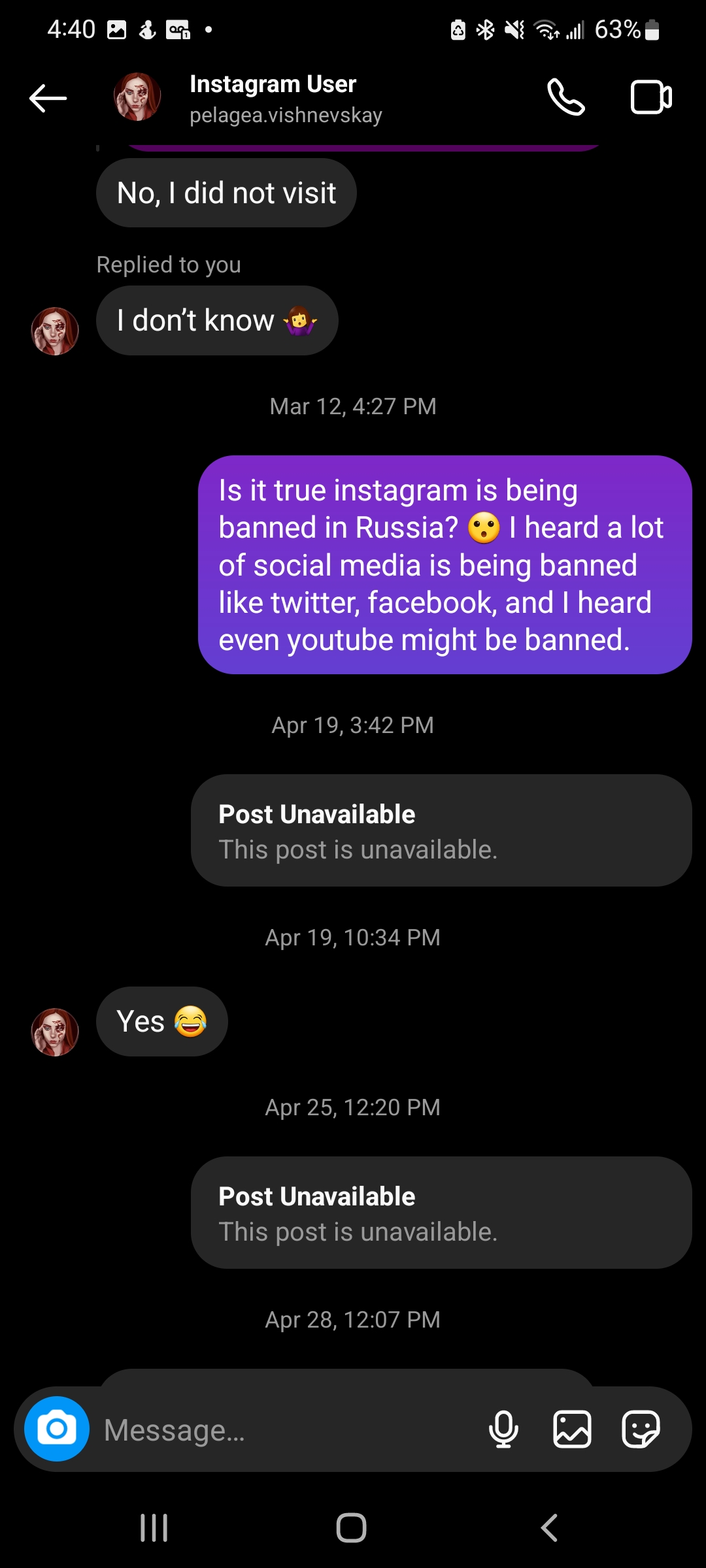Open the photo gallery picker
This screenshot has height=1568, width=706.
pos(572,1429)
